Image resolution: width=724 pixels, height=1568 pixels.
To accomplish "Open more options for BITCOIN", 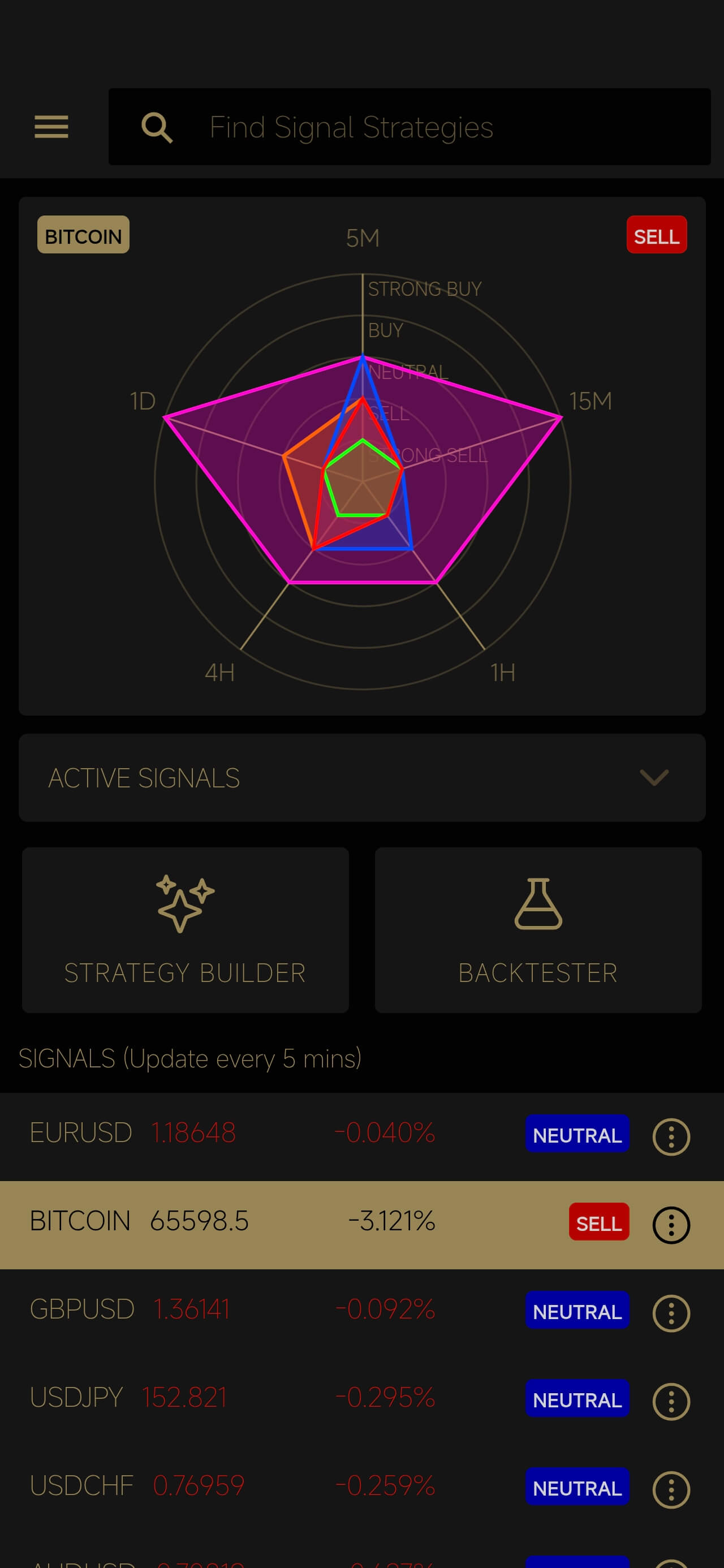I will coord(670,1225).
